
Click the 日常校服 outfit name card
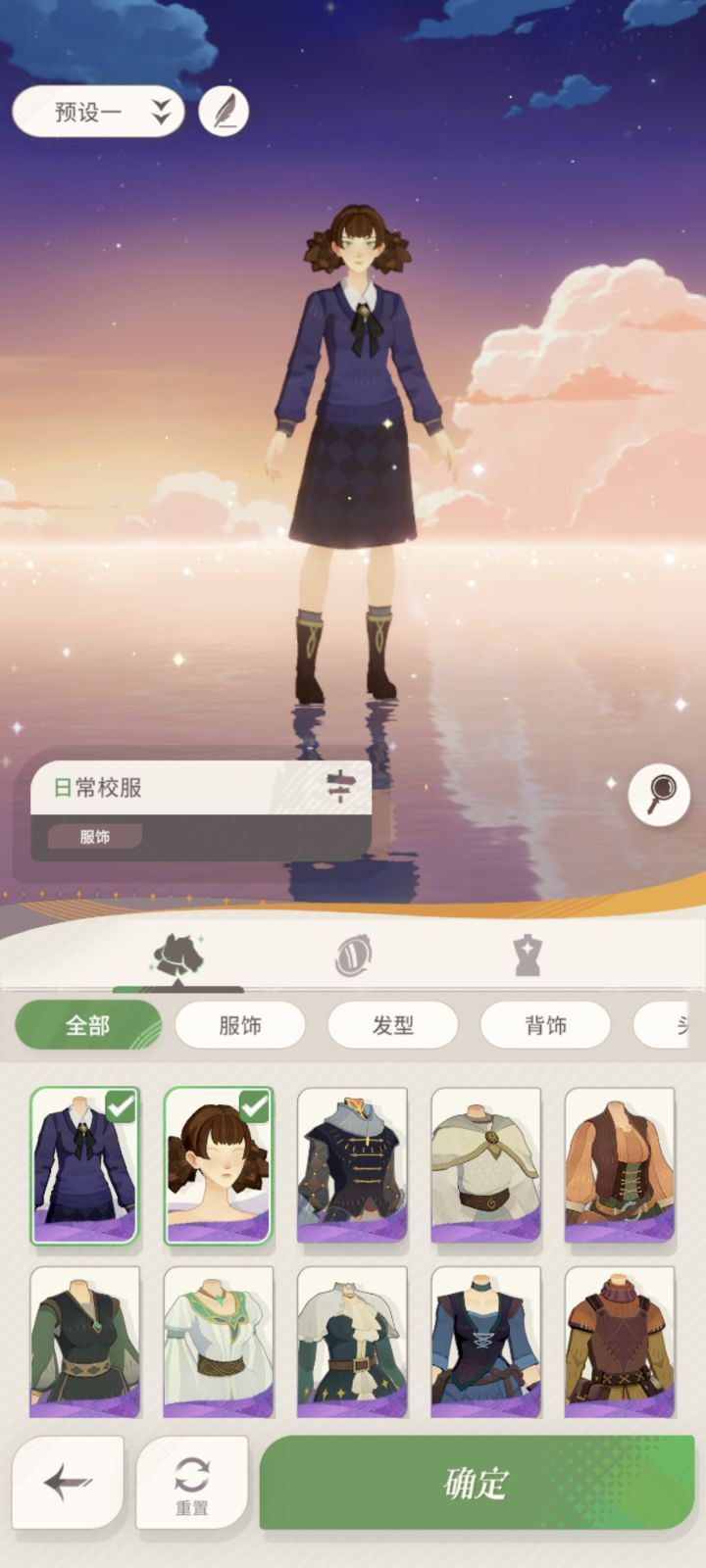coord(147,788)
